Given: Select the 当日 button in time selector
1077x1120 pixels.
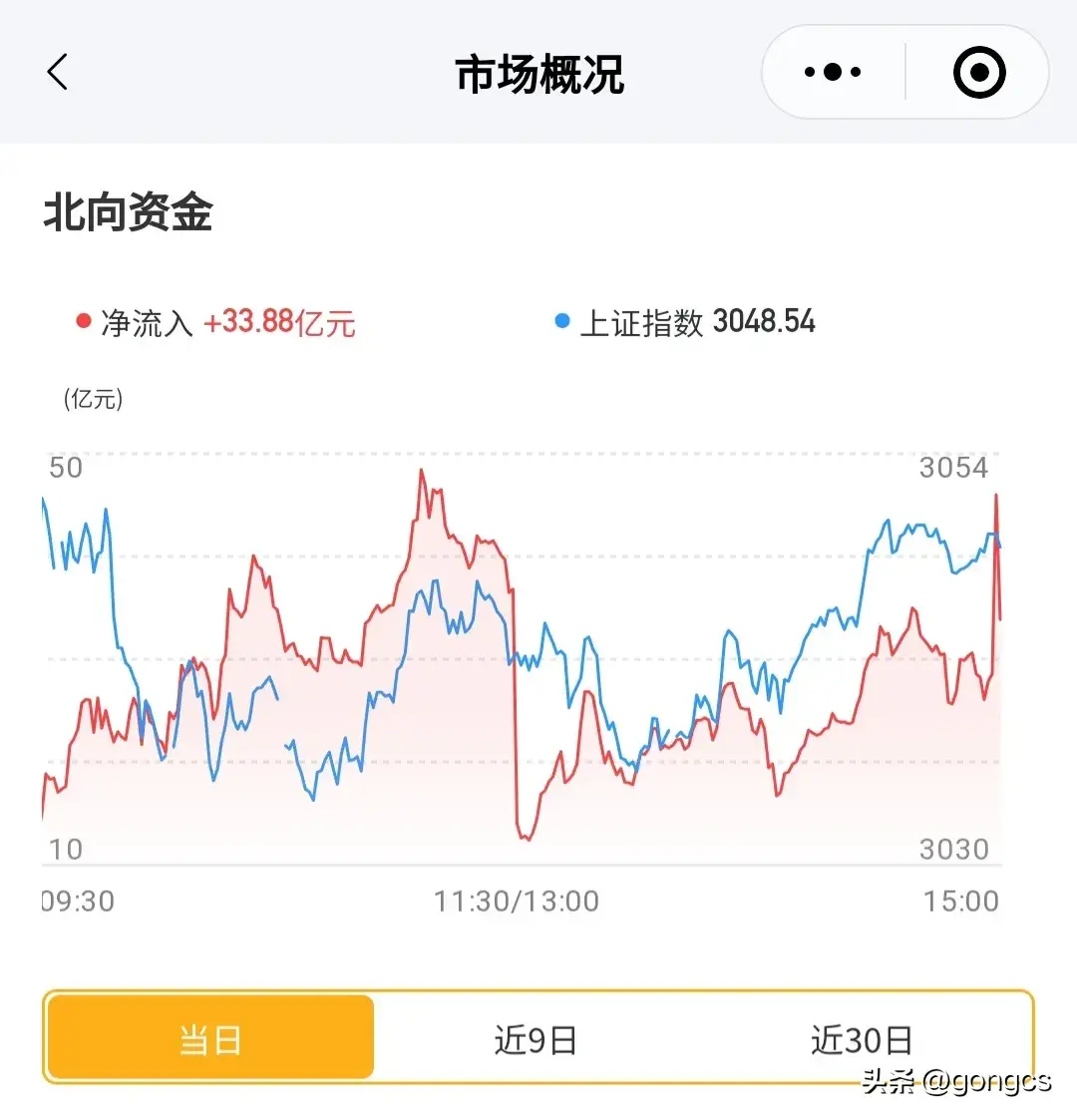Looking at the screenshot, I should pos(208,1037).
